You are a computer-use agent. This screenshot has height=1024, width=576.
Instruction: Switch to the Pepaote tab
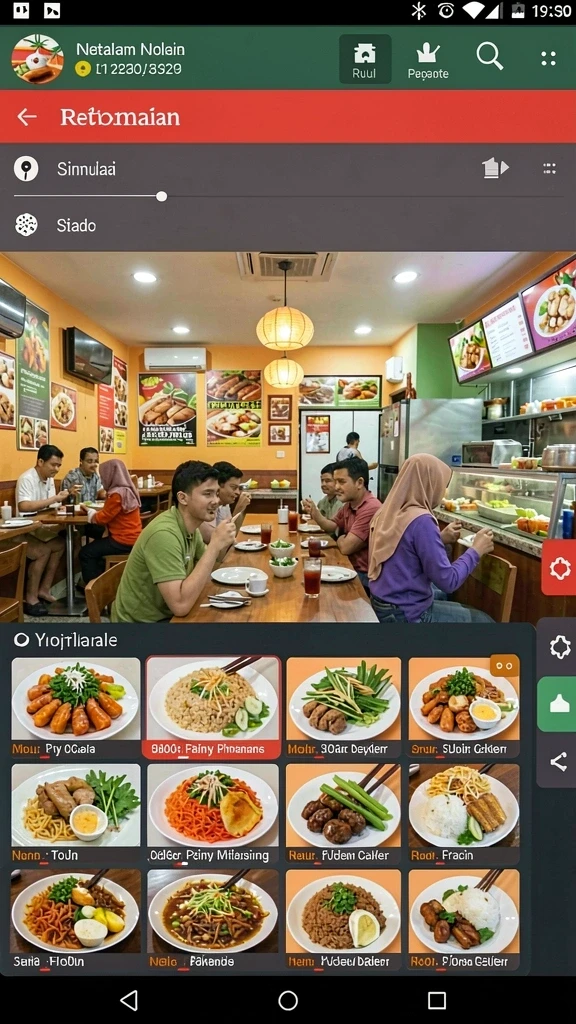coord(428,60)
